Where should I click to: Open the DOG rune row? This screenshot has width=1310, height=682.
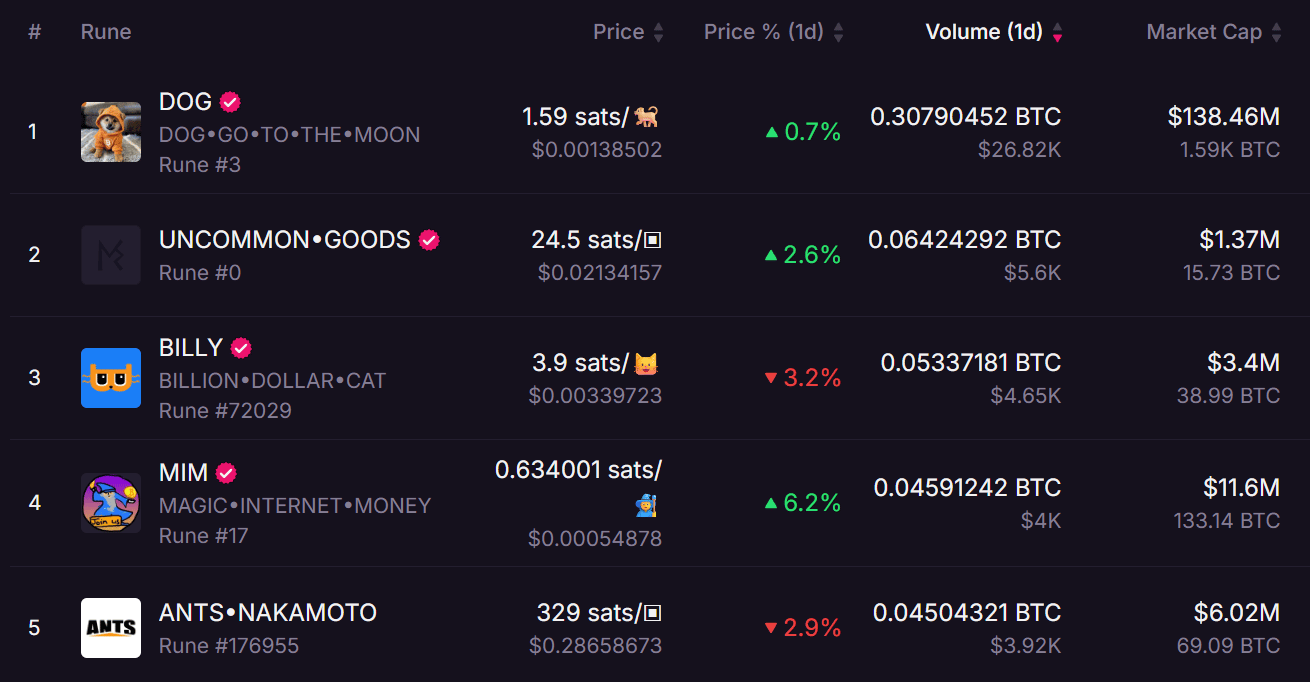186,102
